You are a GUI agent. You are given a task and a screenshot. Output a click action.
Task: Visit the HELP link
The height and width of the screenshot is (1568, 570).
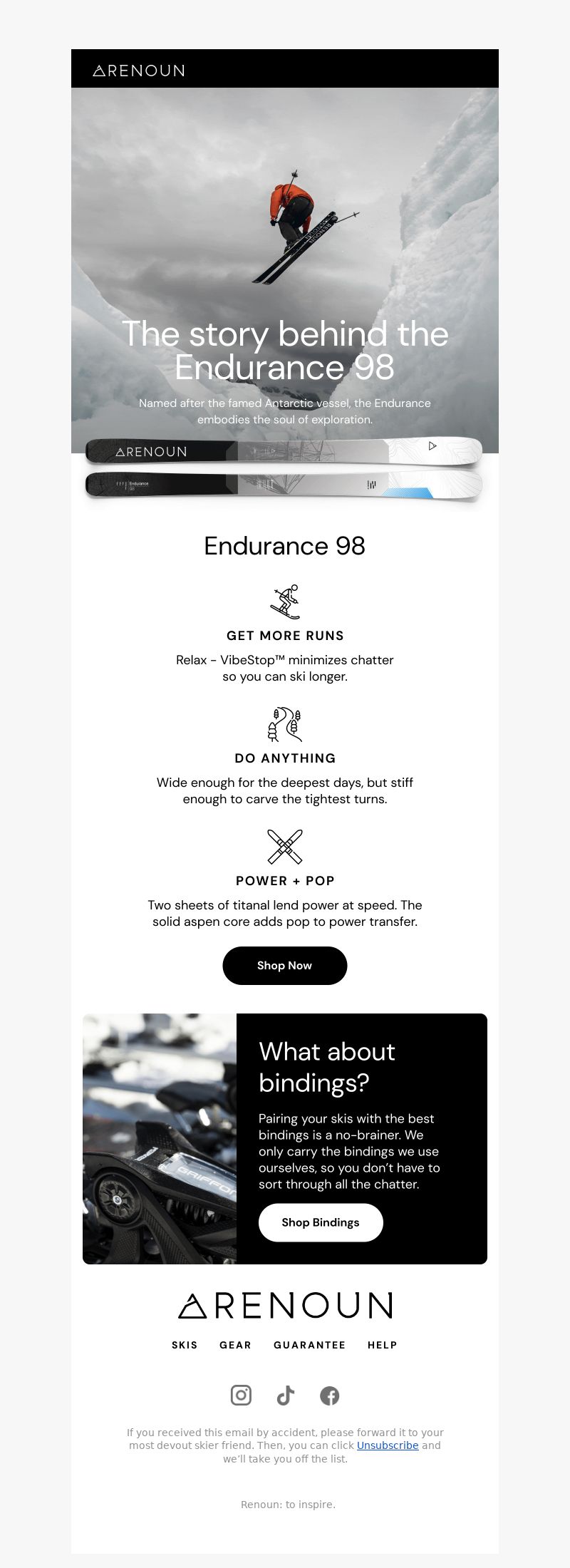(x=382, y=1344)
